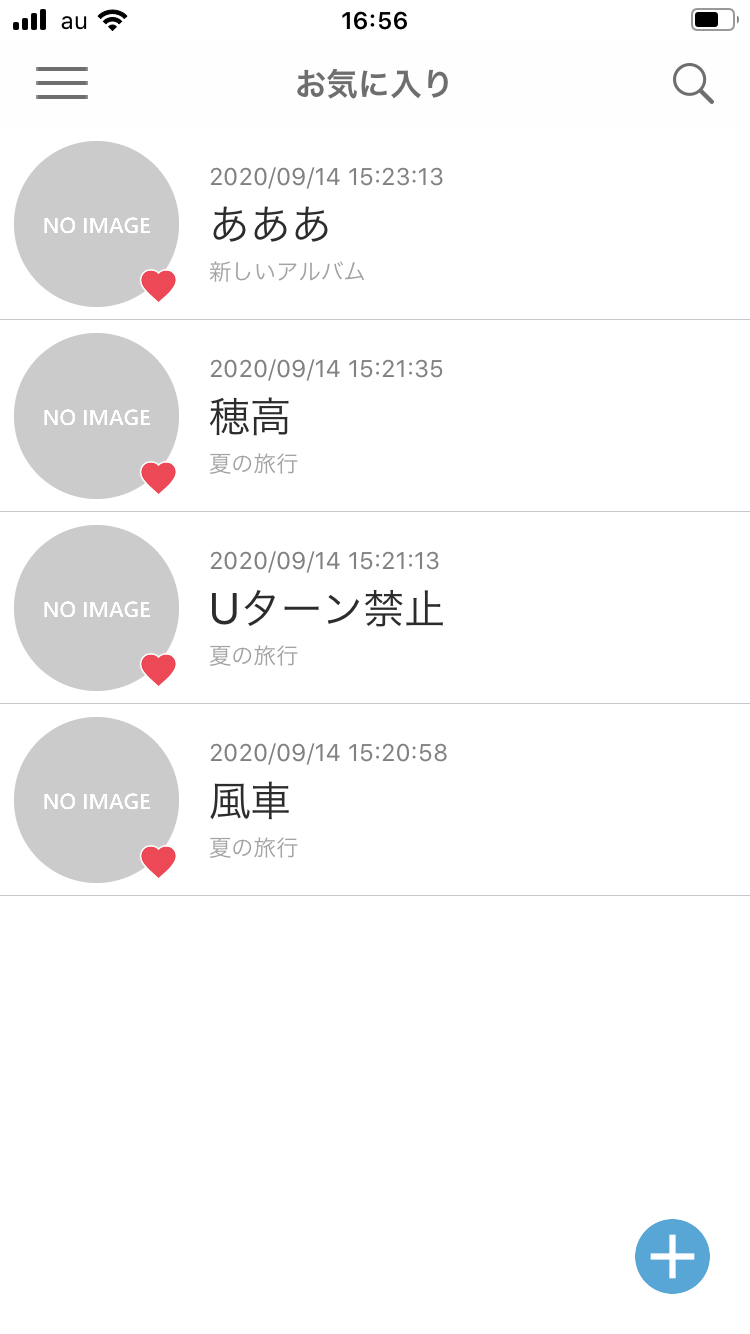Toggle the heart on 風車
750x1334 pixels.
(x=158, y=862)
